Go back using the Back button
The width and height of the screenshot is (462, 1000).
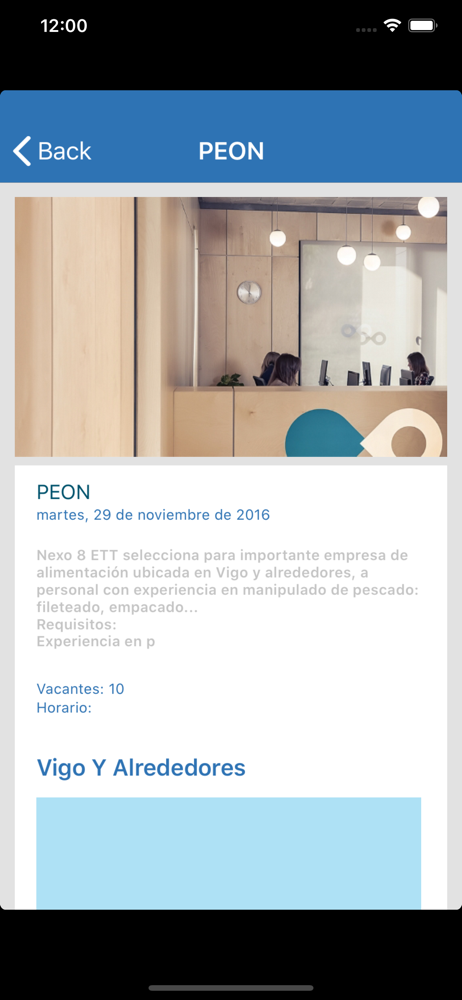52,151
